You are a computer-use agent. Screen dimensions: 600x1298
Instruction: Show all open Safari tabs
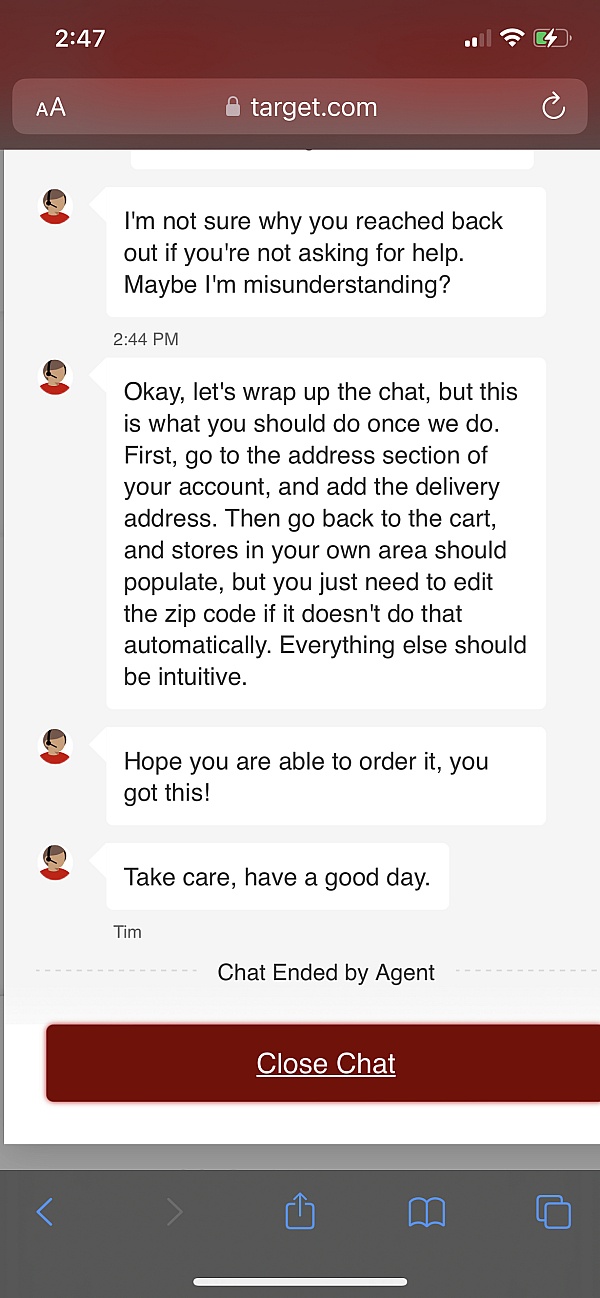[x=553, y=1212]
